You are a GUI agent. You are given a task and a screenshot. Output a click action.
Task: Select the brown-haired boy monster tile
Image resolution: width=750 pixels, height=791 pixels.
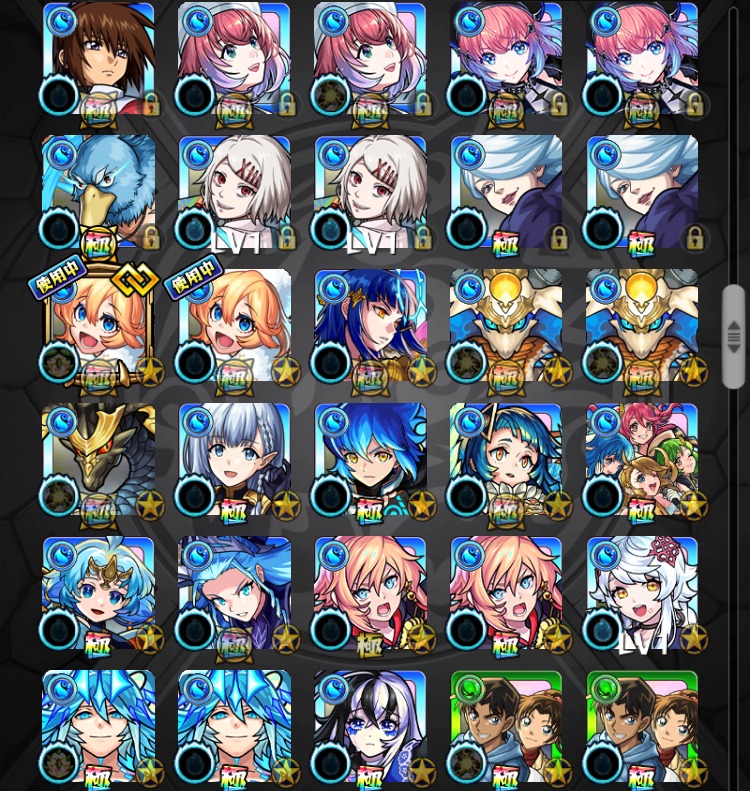tap(99, 60)
